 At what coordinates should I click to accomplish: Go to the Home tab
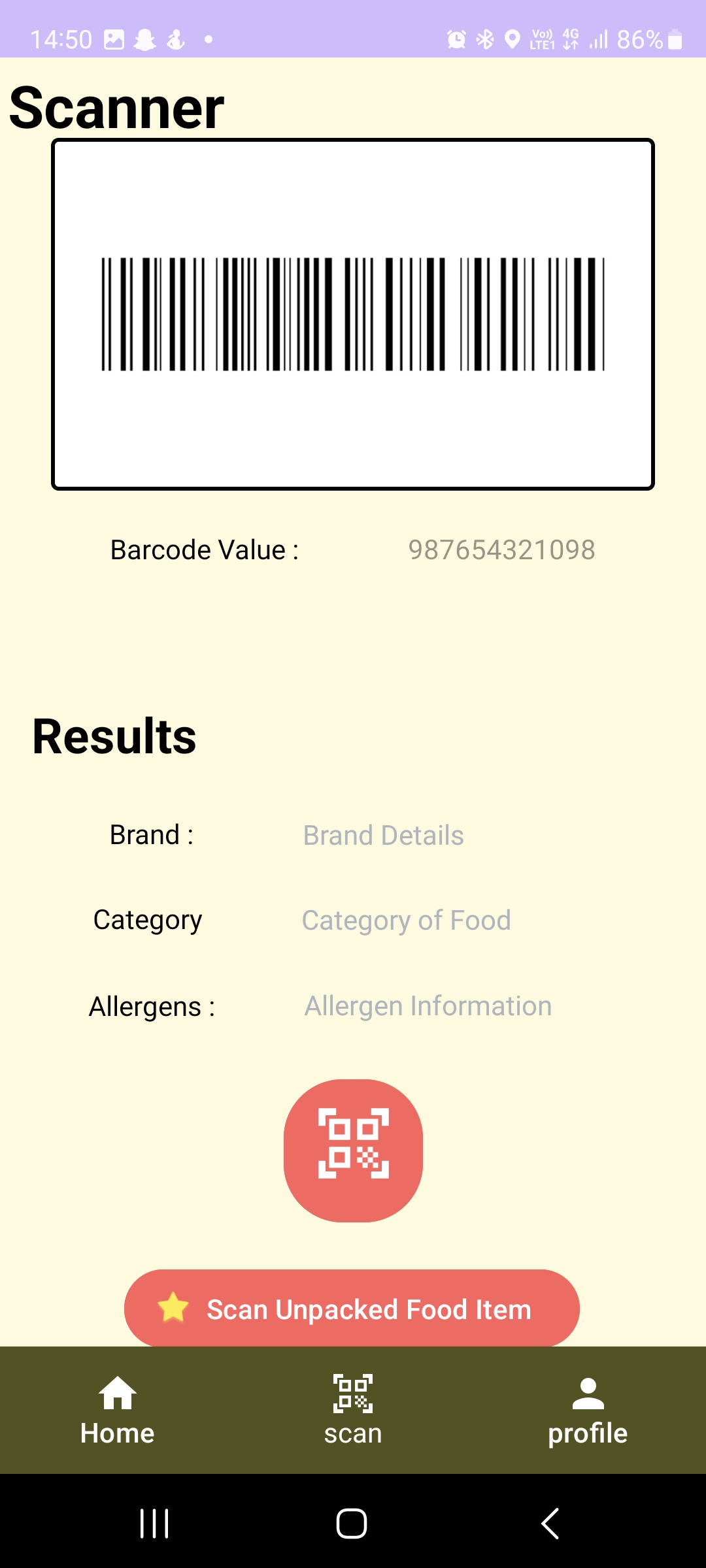pyautogui.click(x=118, y=1410)
